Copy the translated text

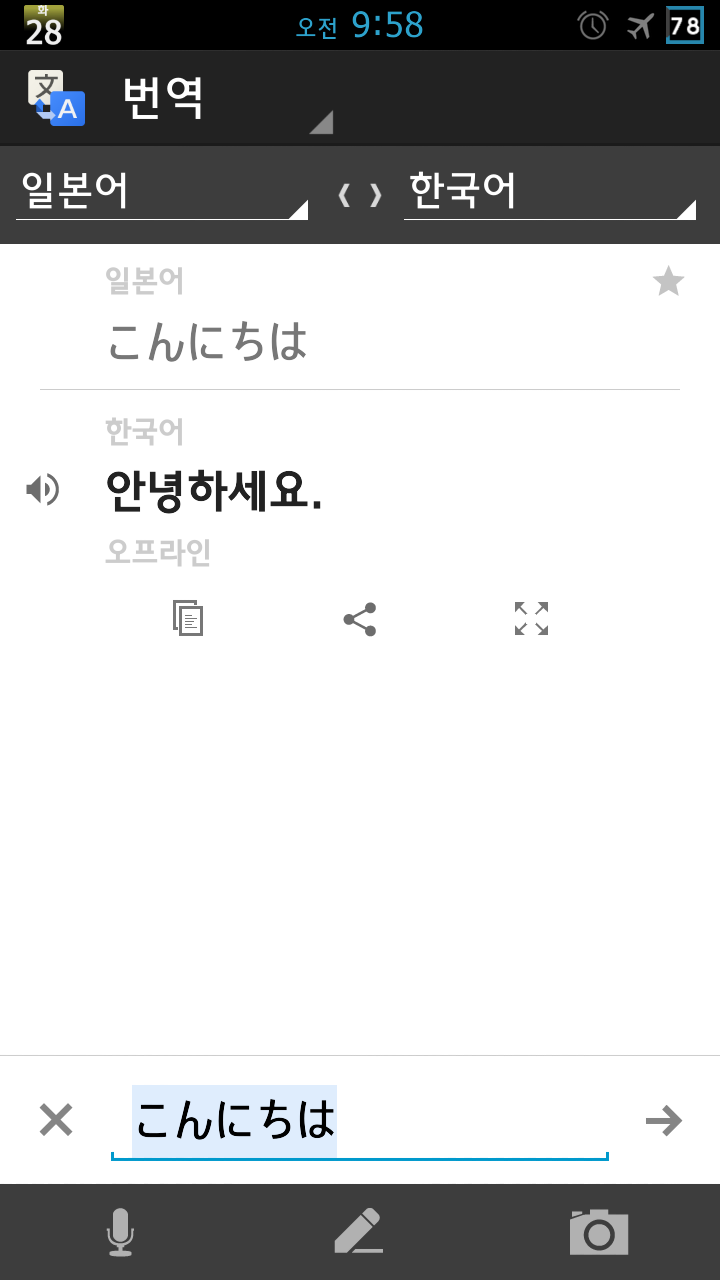point(188,619)
